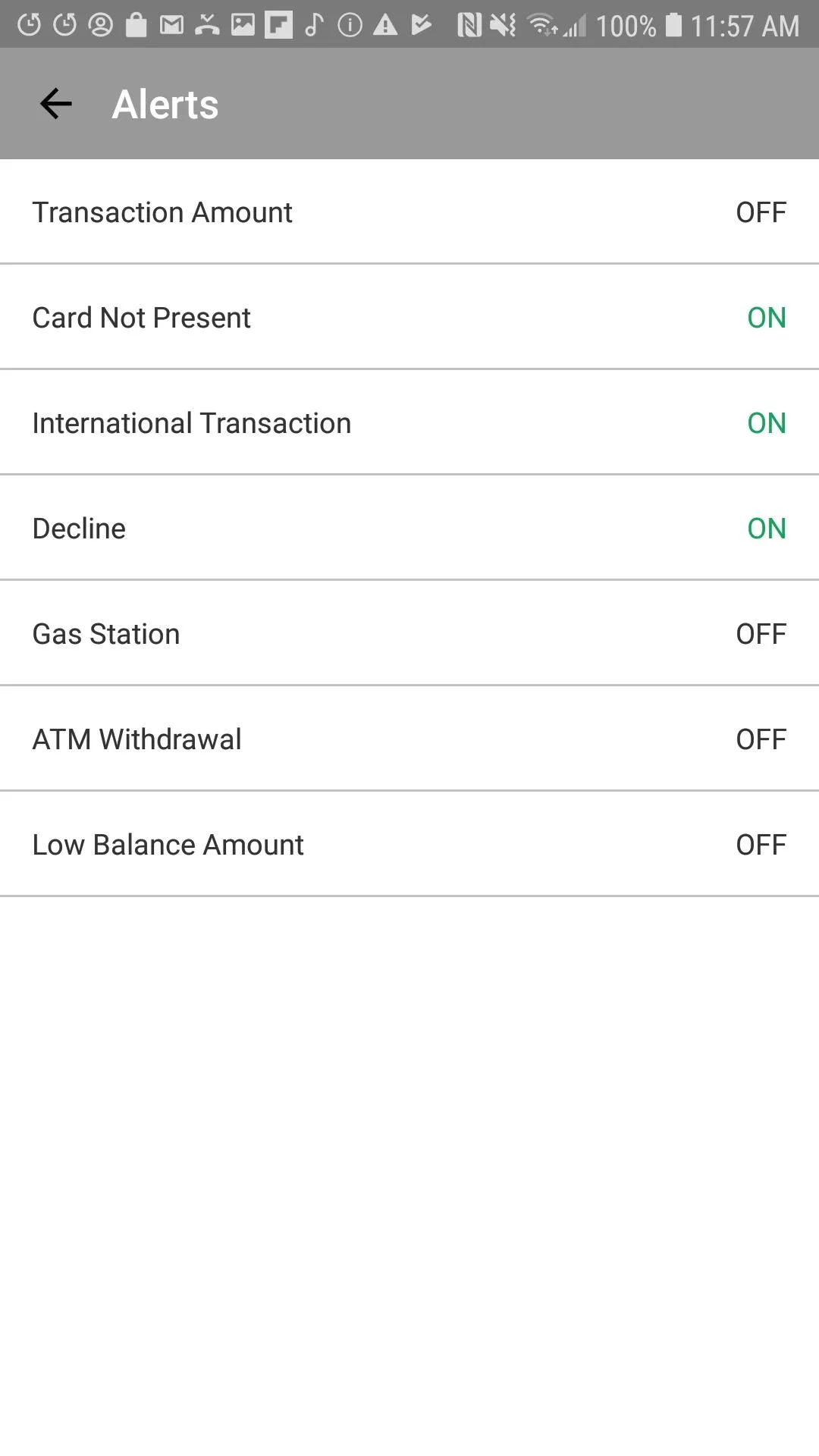Tap the music note notification icon
Screen dimensions: 819x1456
point(315,24)
